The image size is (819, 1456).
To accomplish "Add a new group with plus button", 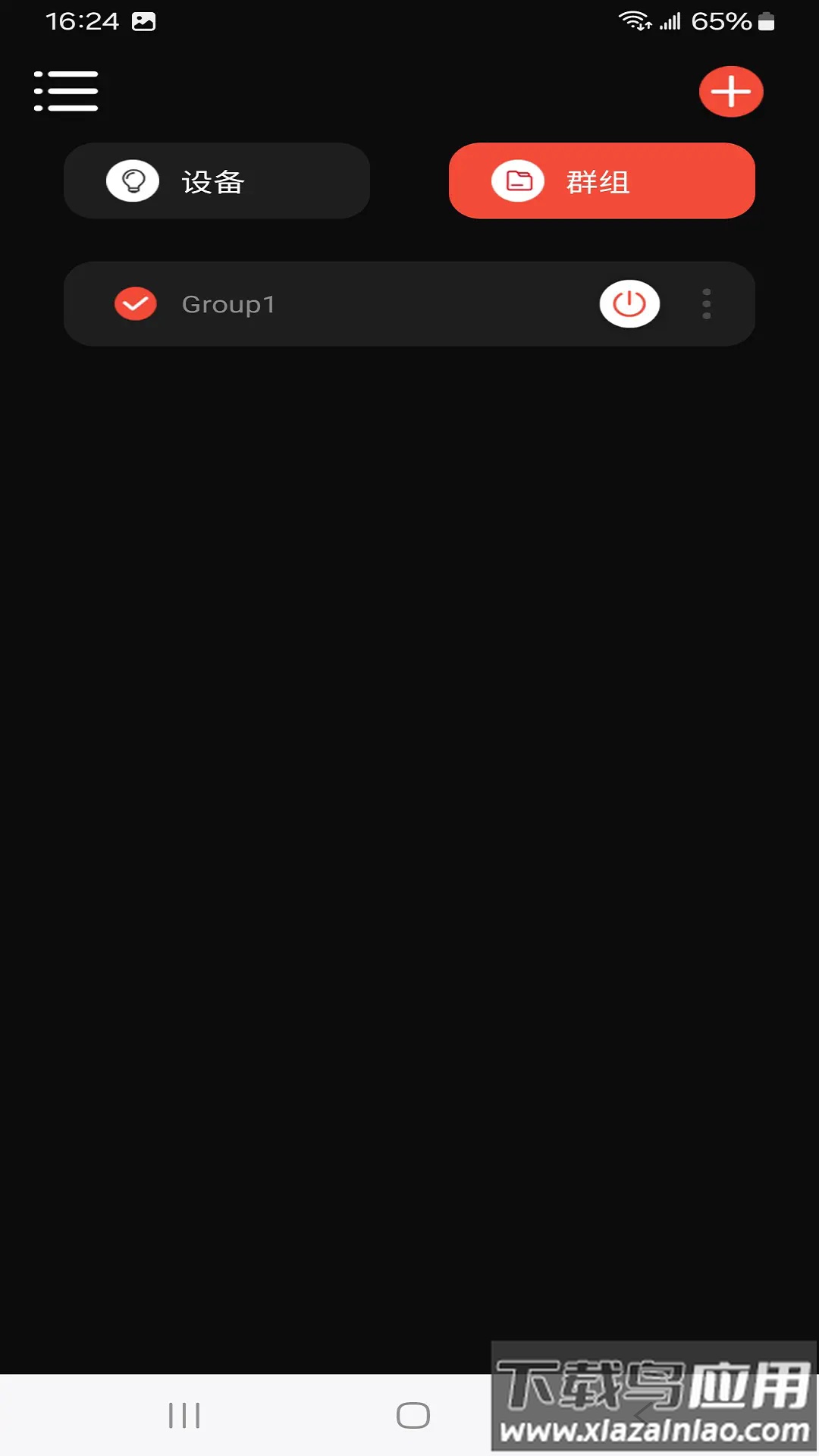I will 730,92.
